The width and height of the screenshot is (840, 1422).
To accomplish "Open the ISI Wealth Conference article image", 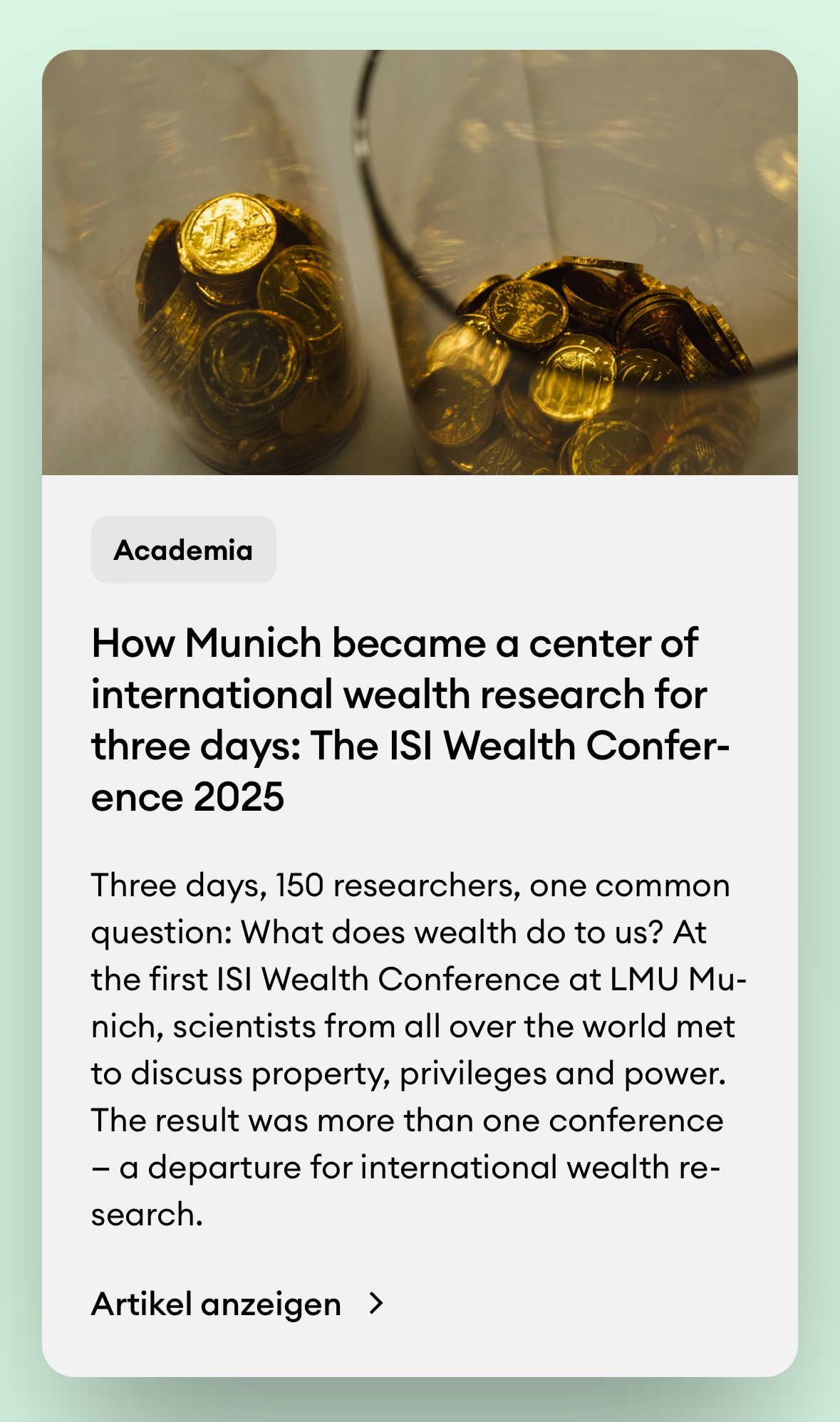I will [420, 262].
